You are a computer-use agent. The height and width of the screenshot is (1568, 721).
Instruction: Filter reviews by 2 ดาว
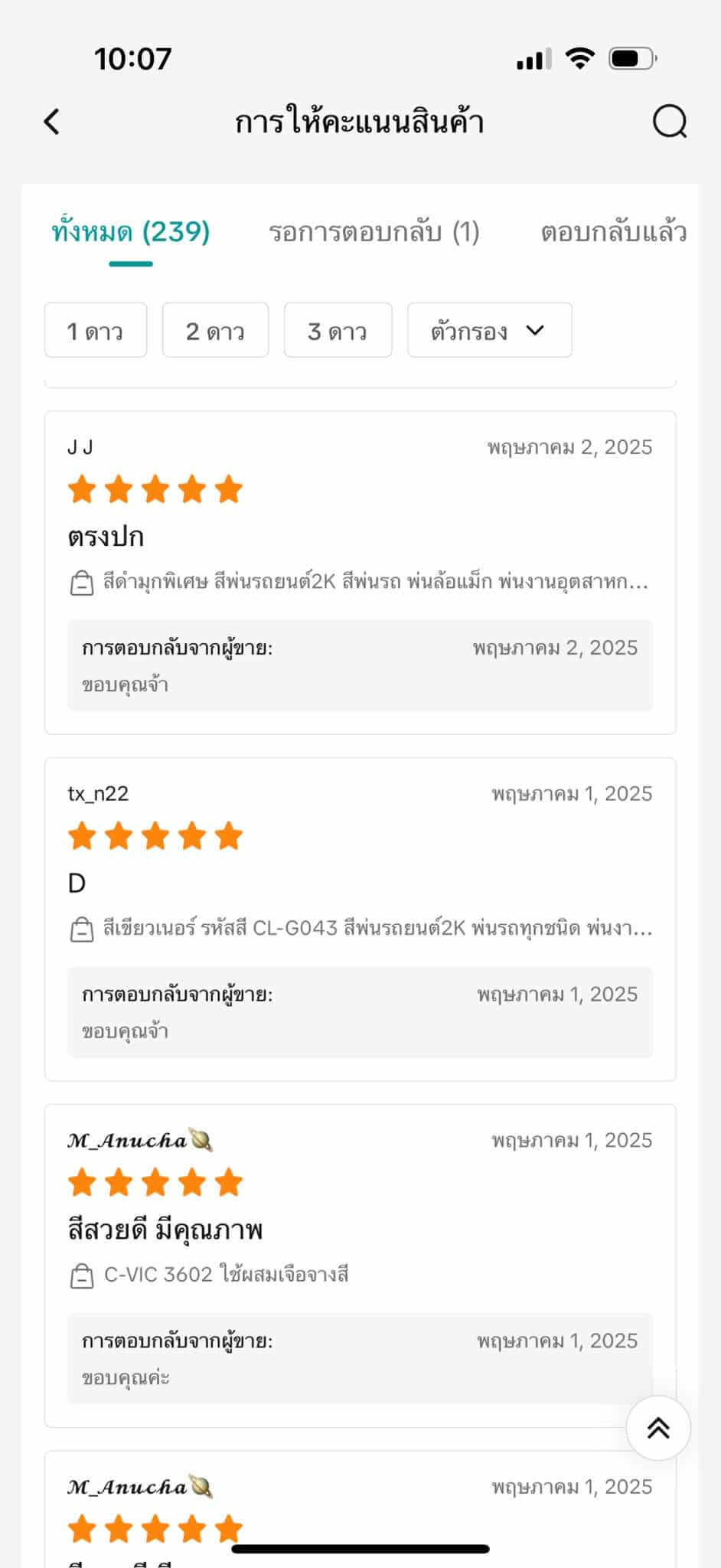point(215,331)
